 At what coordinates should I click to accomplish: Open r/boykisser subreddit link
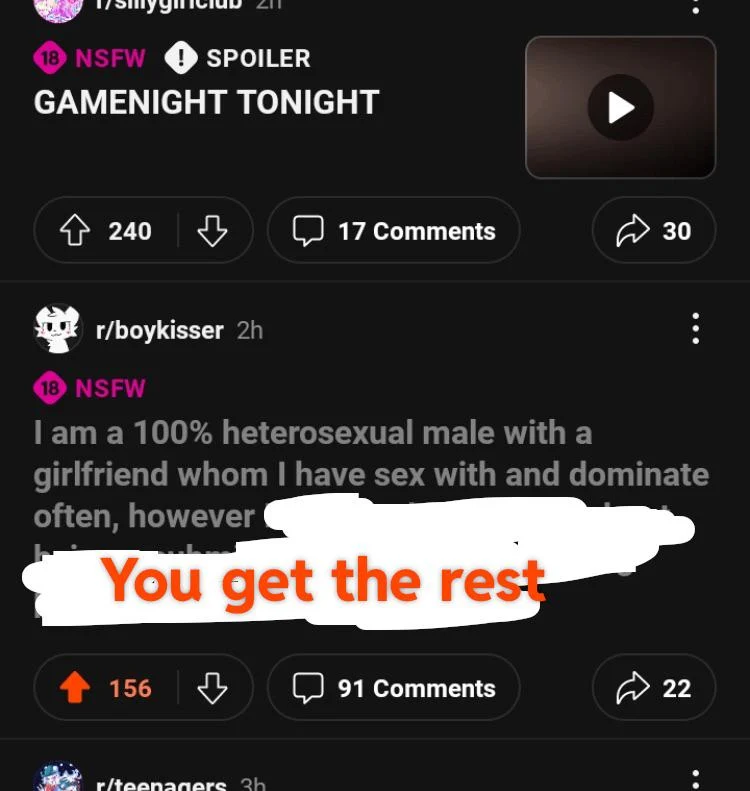[x=159, y=330]
